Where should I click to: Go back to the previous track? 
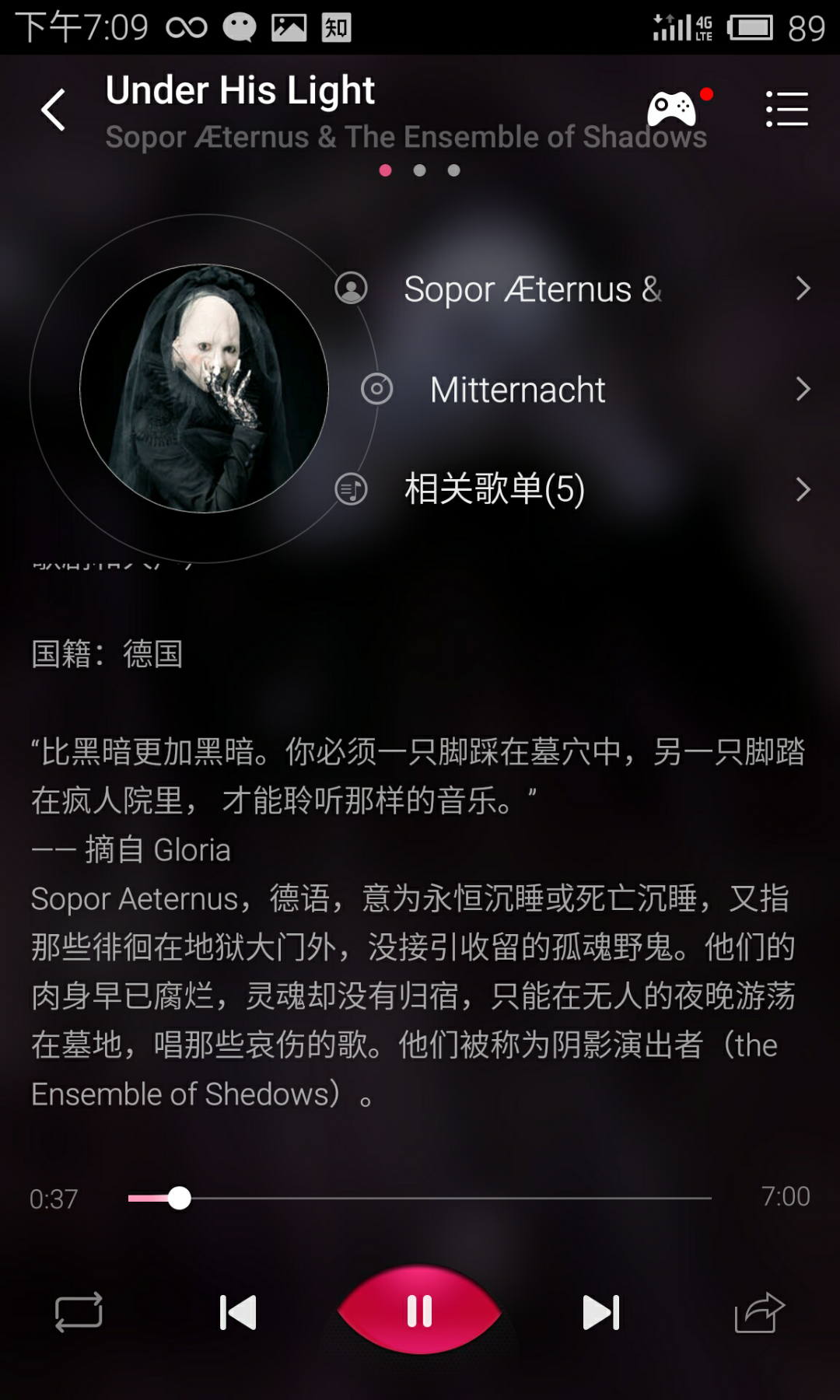[x=239, y=1311]
